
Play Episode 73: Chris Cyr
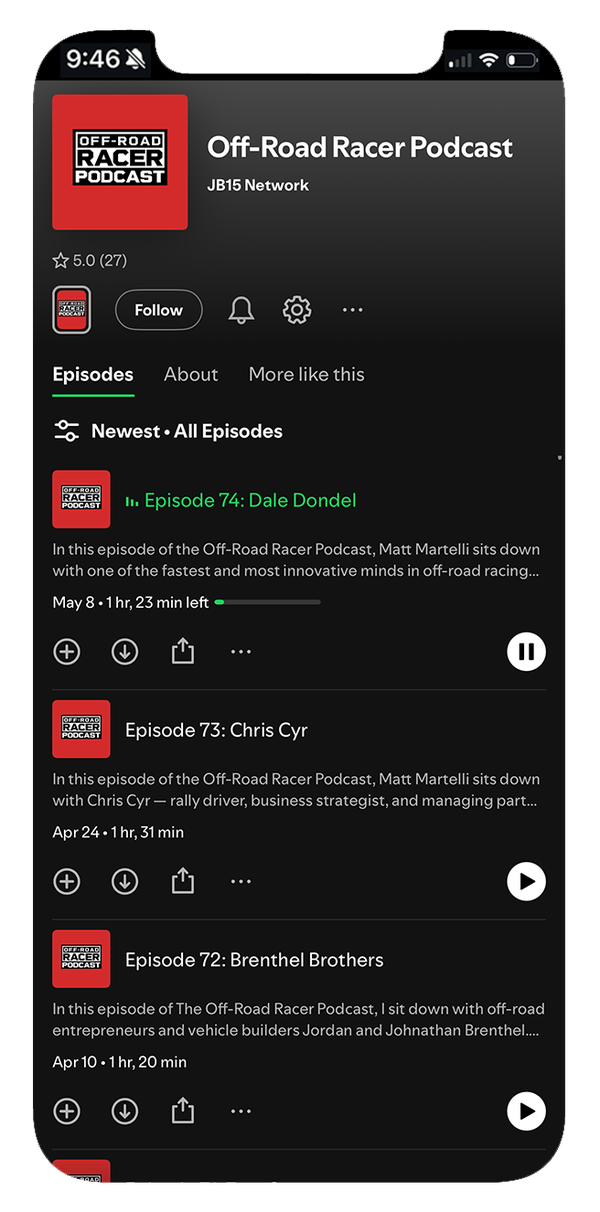tap(526, 882)
